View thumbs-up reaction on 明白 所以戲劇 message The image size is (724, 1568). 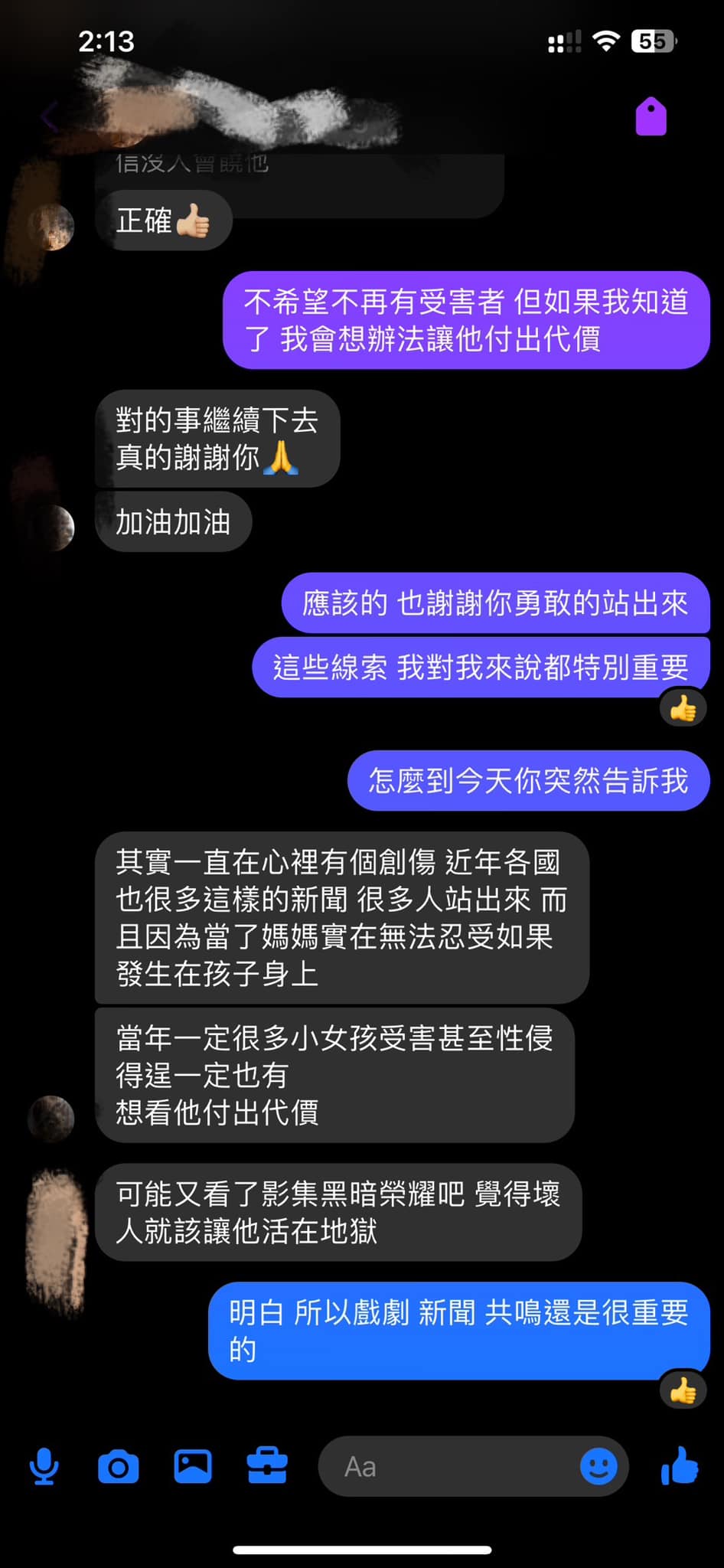[683, 1391]
